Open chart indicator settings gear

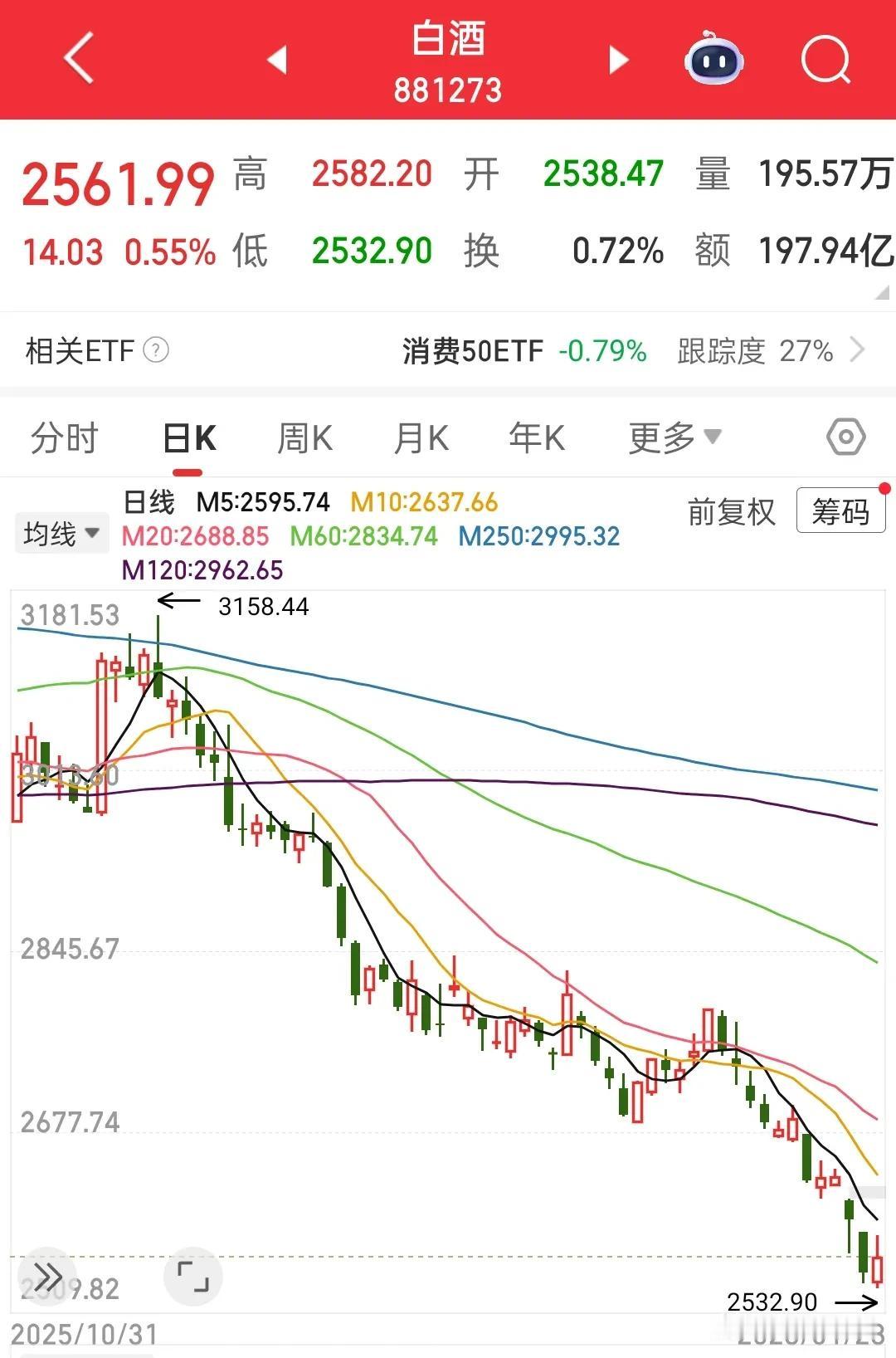(845, 437)
